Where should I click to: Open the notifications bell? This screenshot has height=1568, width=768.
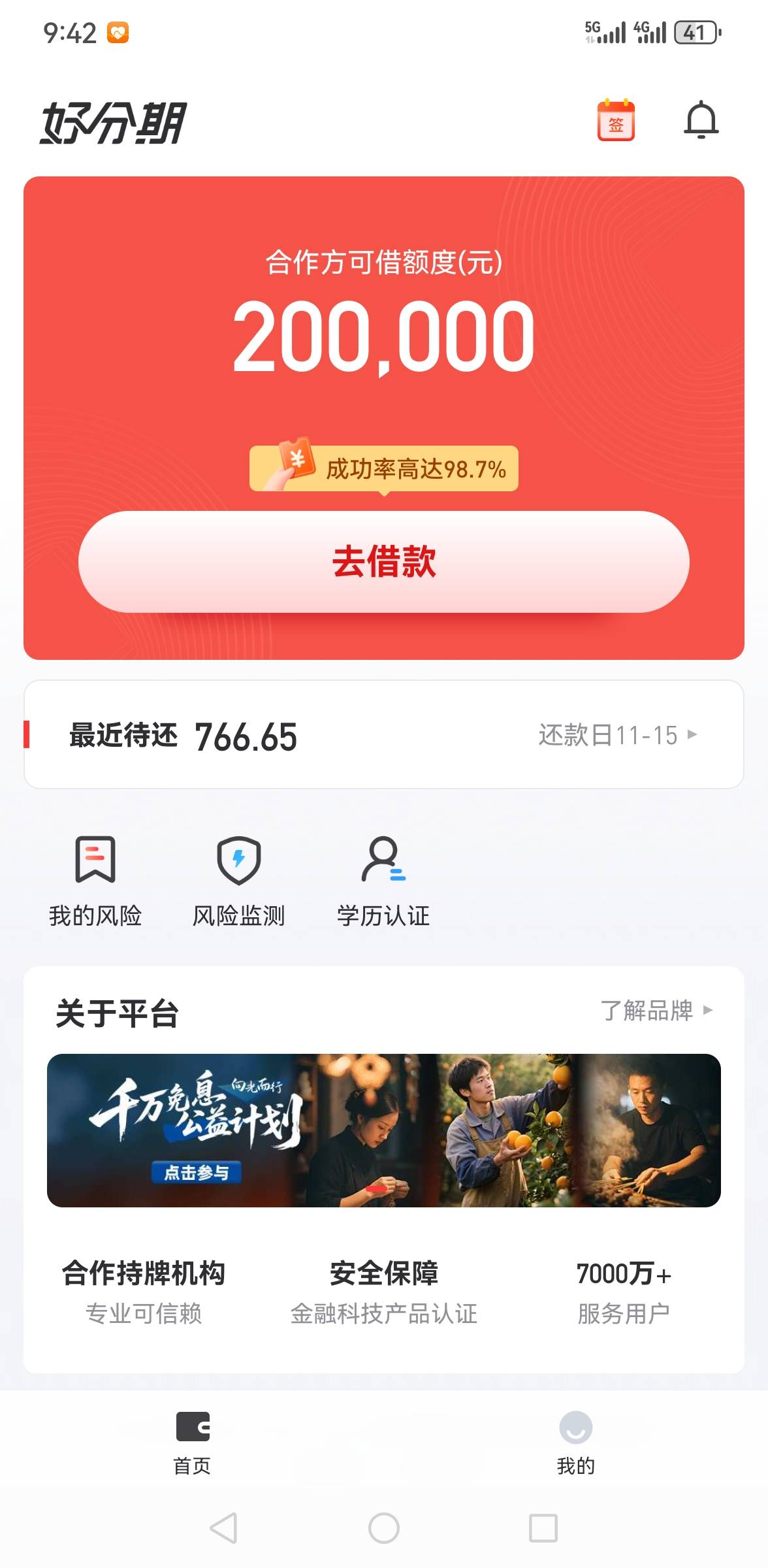(x=701, y=120)
